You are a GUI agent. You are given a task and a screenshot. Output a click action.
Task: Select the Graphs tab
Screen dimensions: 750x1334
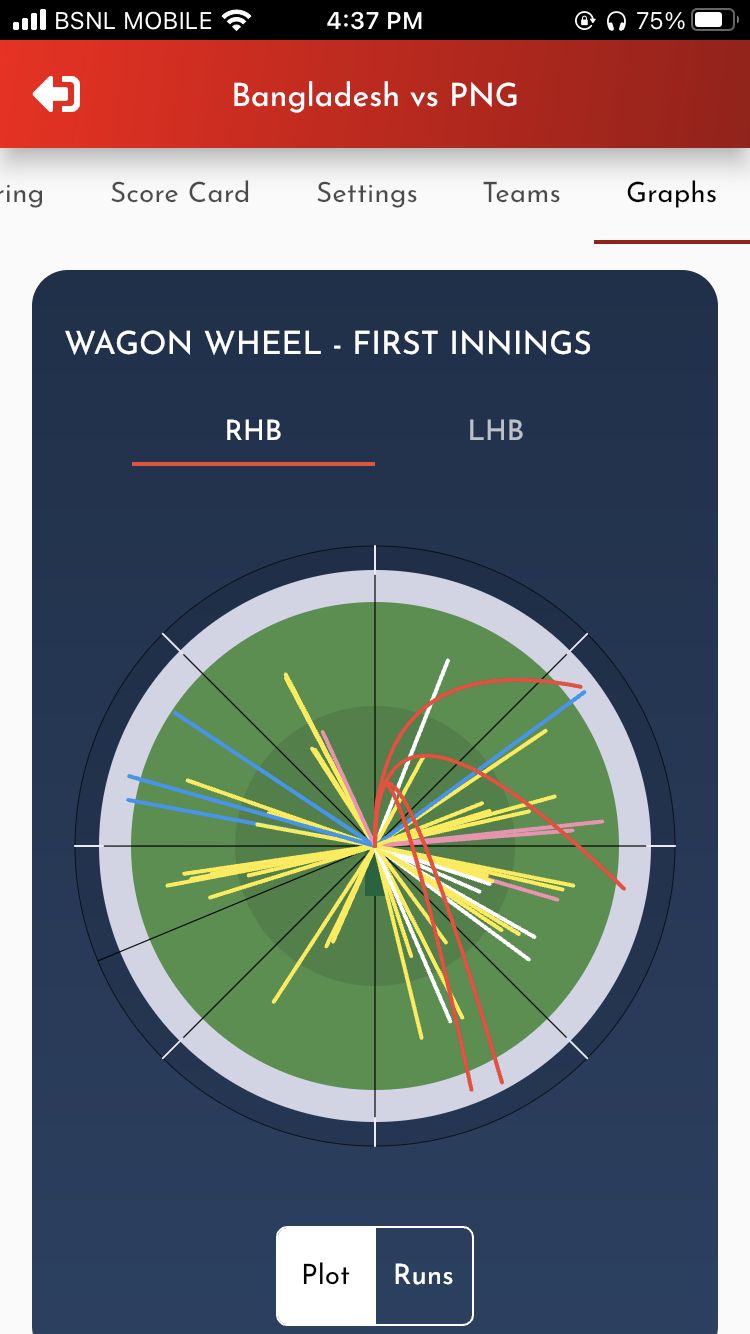(x=671, y=193)
